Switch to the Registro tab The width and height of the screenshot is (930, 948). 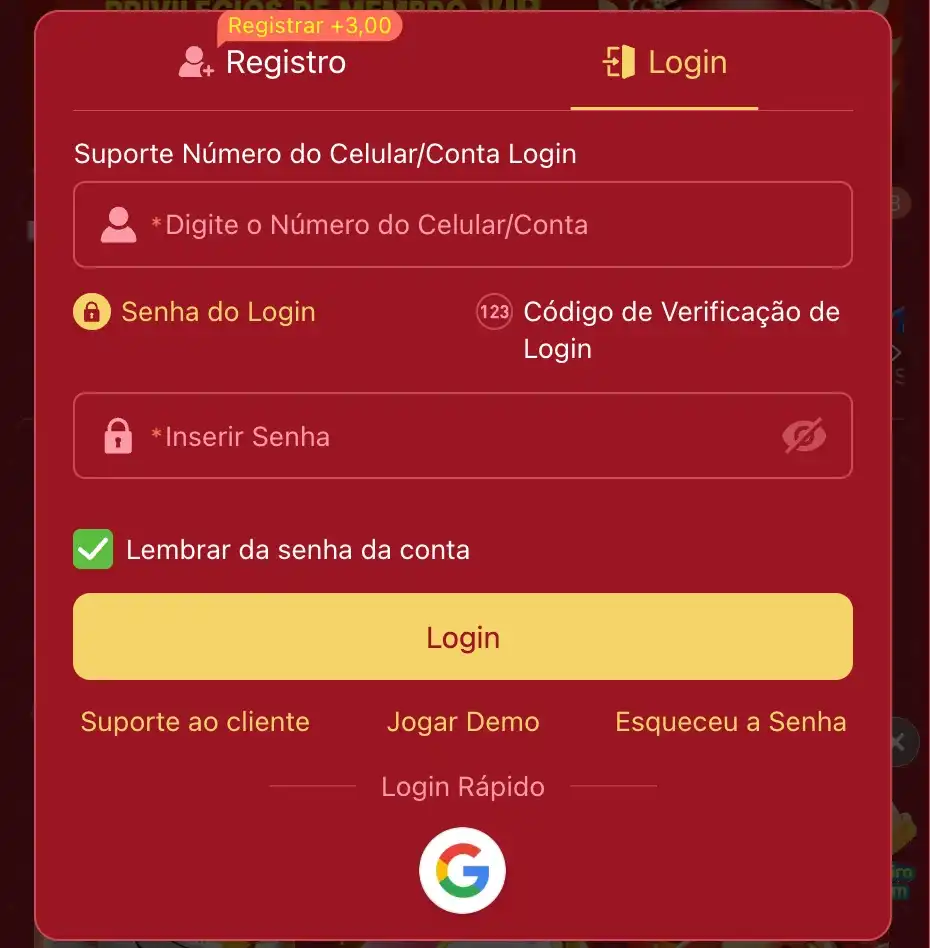click(x=285, y=62)
